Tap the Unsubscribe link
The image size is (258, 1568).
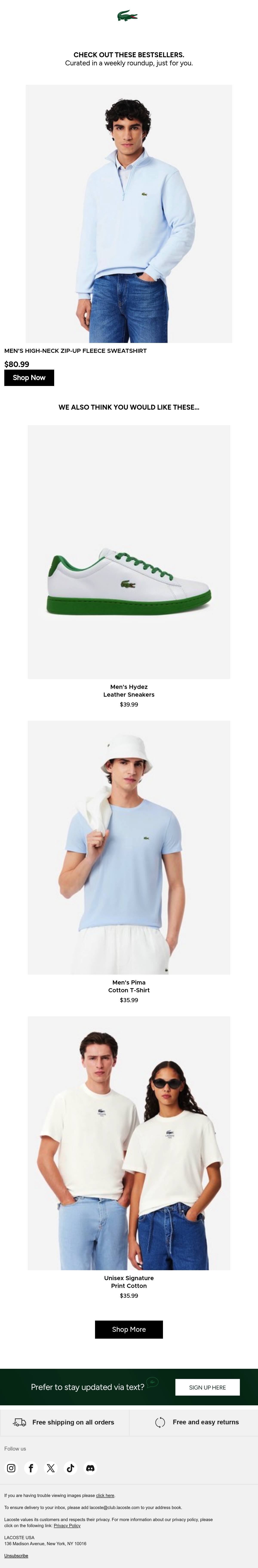click(x=16, y=1555)
